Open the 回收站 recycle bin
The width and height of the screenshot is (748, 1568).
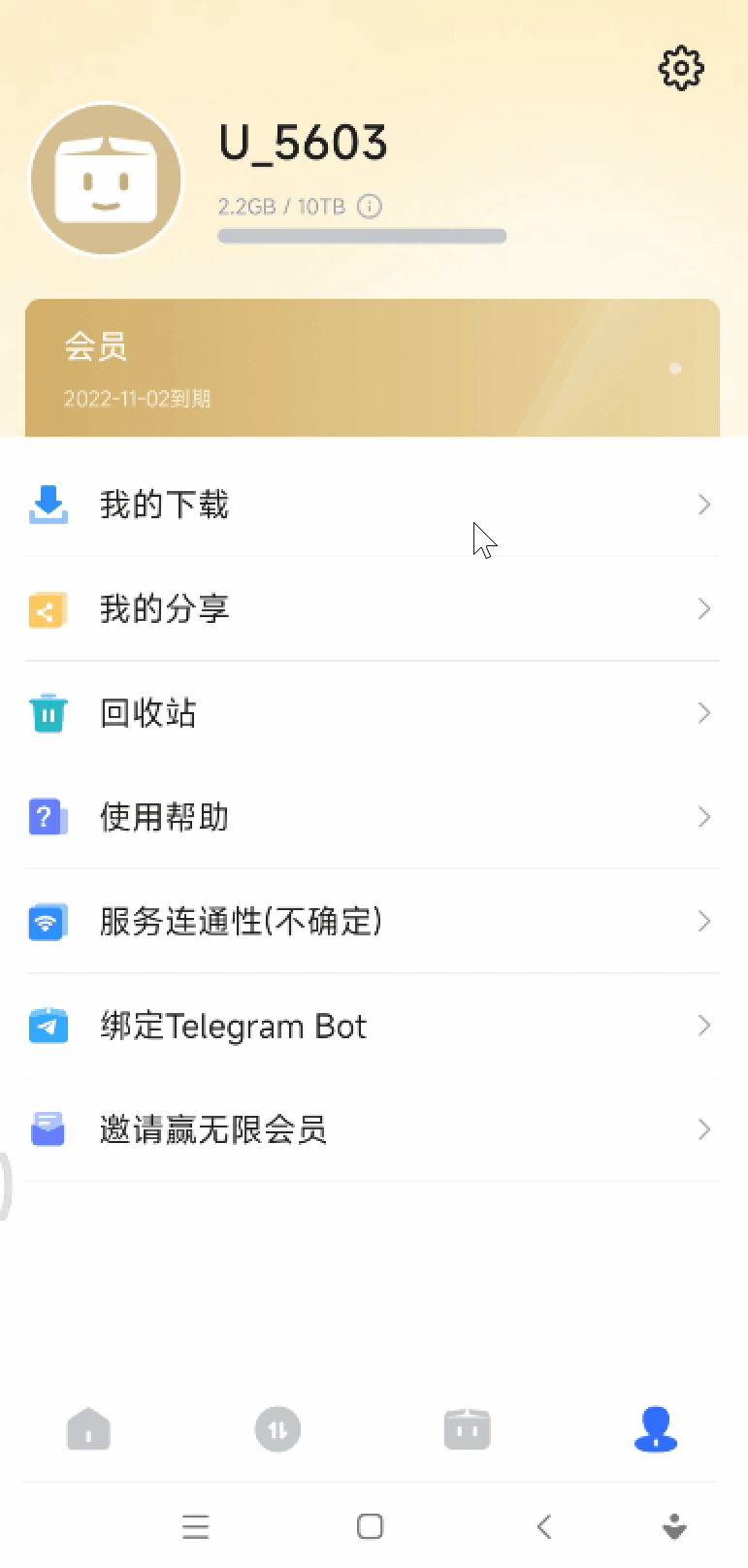point(373,713)
